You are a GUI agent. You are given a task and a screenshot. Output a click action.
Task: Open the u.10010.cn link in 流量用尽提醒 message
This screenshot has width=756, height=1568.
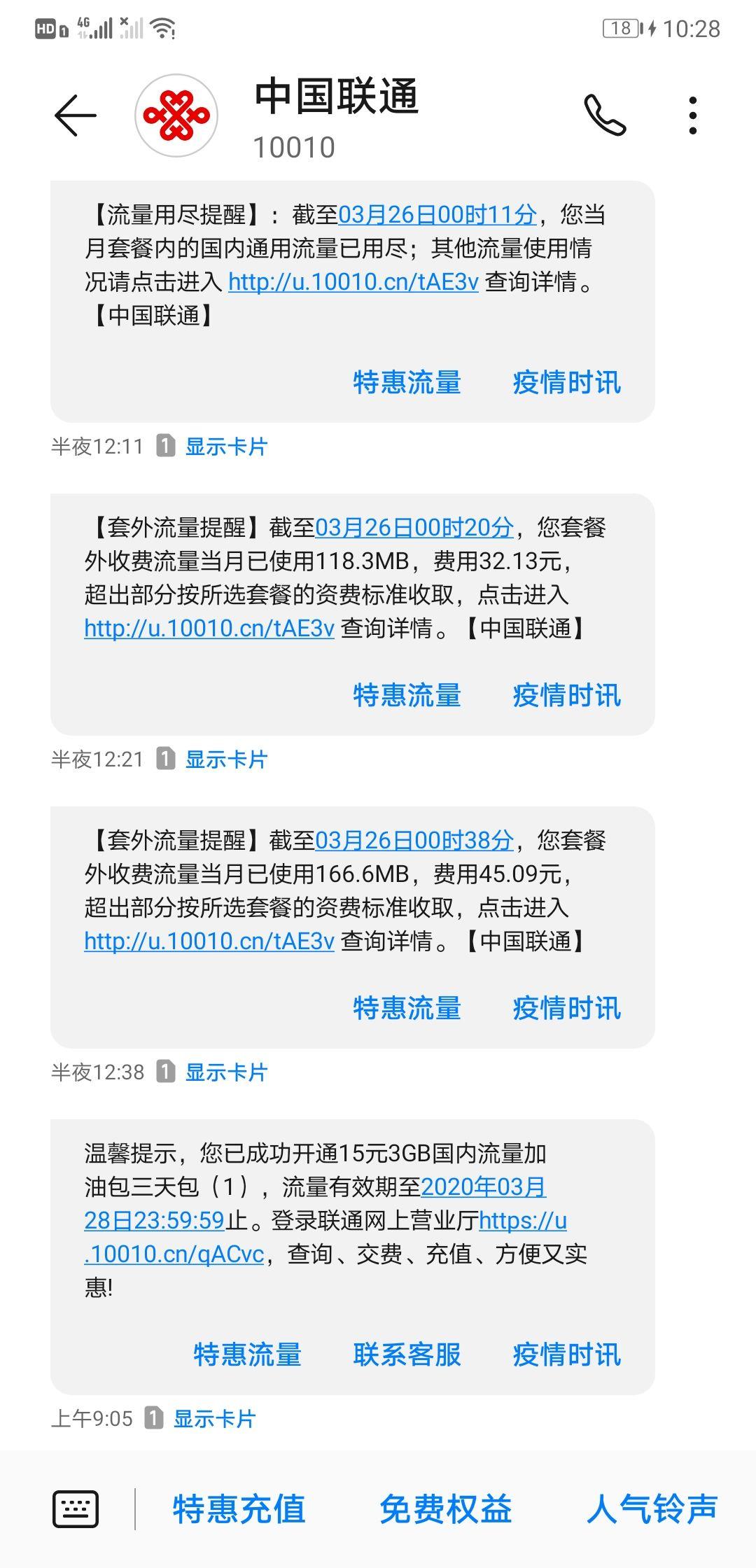tap(353, 281)
